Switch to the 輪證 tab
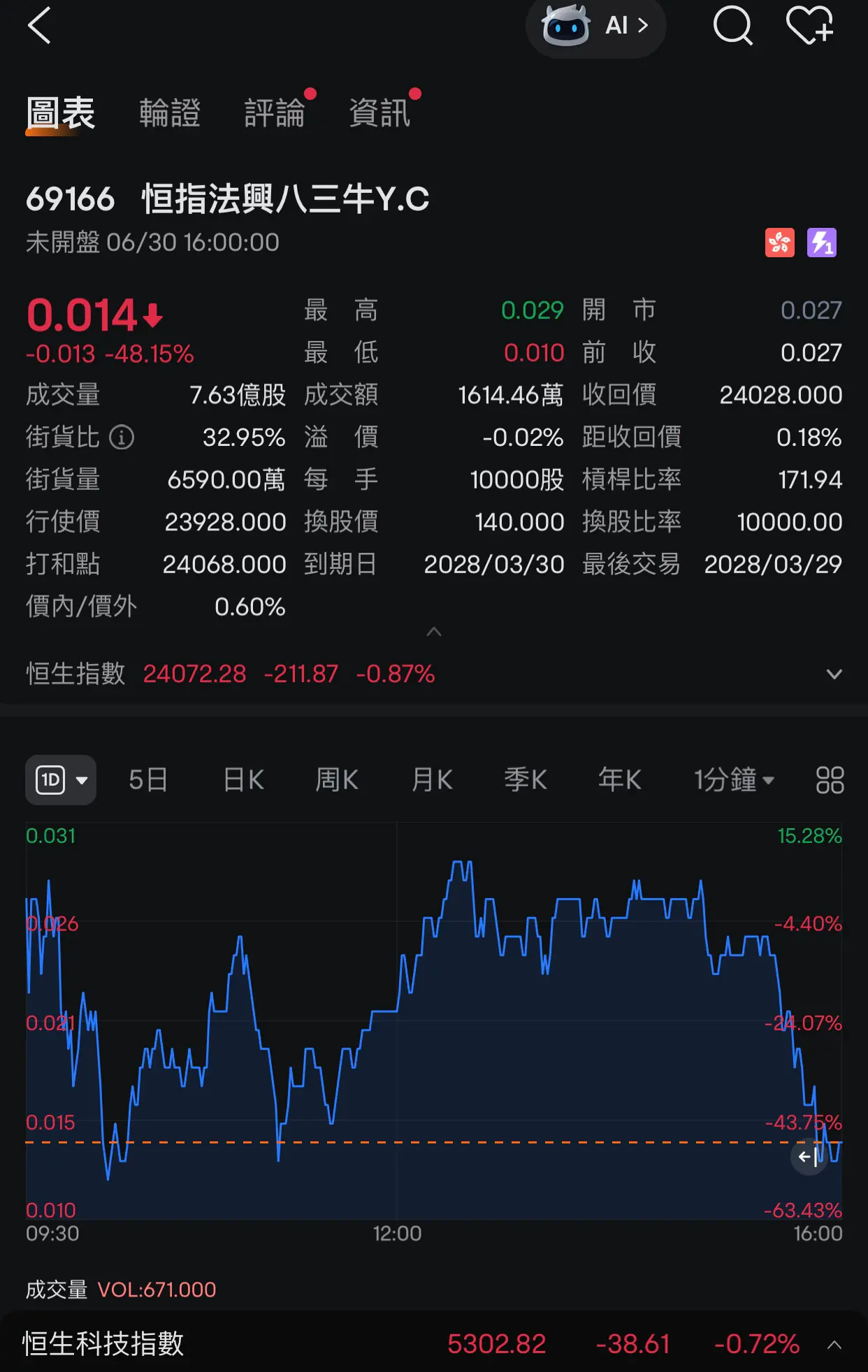This screenshot has width=868, height=1372. 170,113
